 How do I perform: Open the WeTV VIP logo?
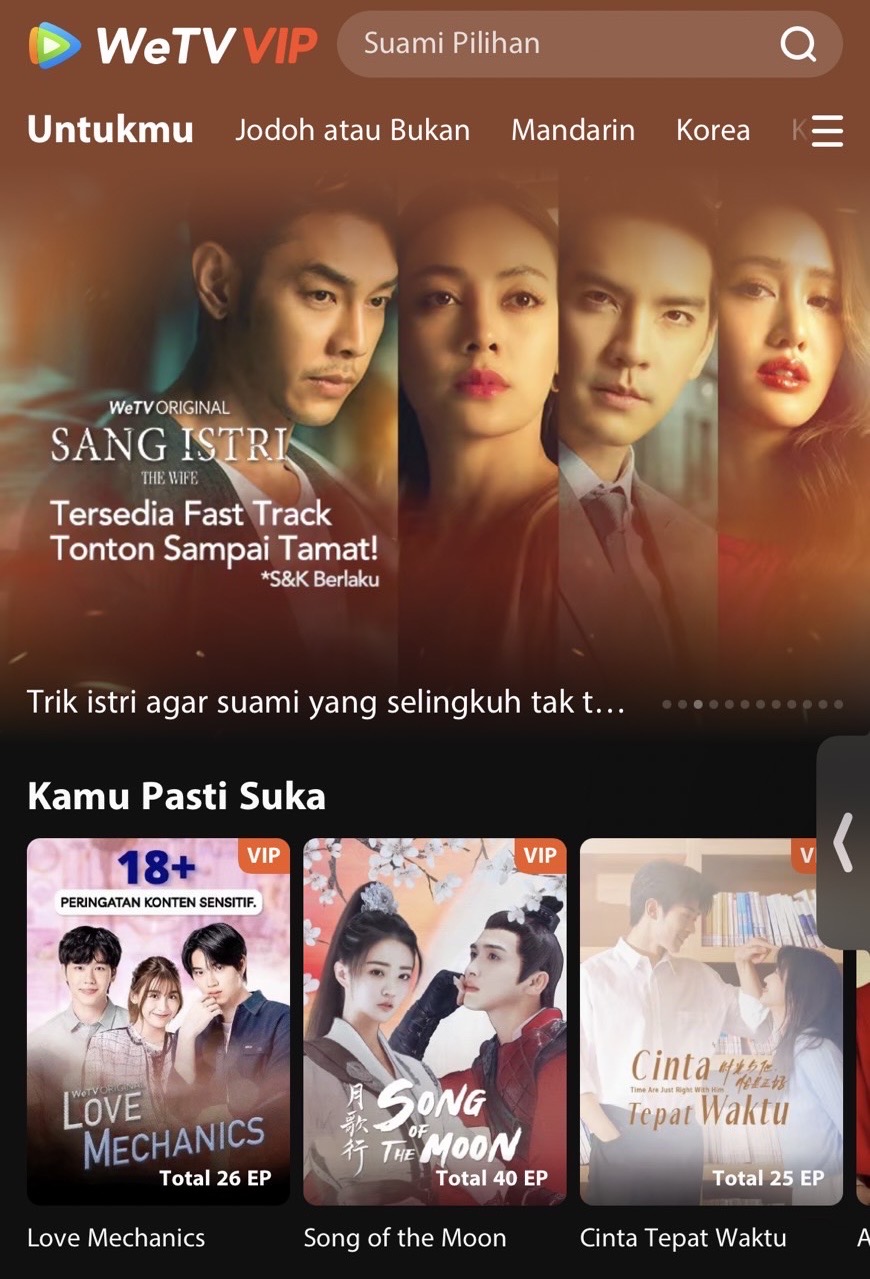pyautogui.click(x=173, y=44)
